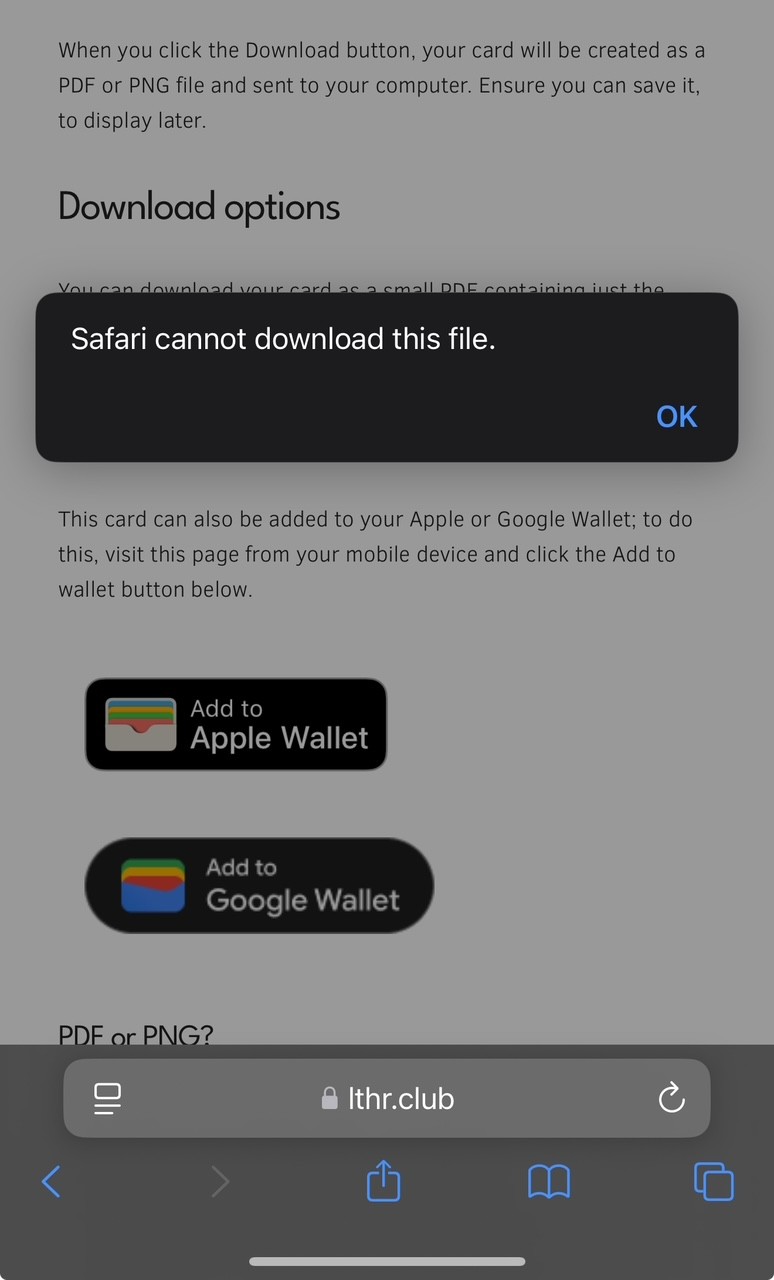The image size is (774, 1280).
Task: Open the Bookmarks panel
Action: (549, 1181)
